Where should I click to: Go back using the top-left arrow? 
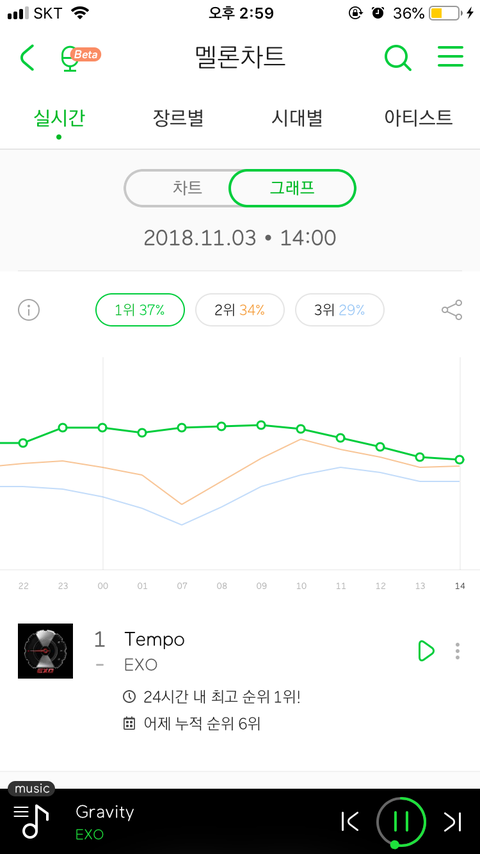tap(27, 58)
